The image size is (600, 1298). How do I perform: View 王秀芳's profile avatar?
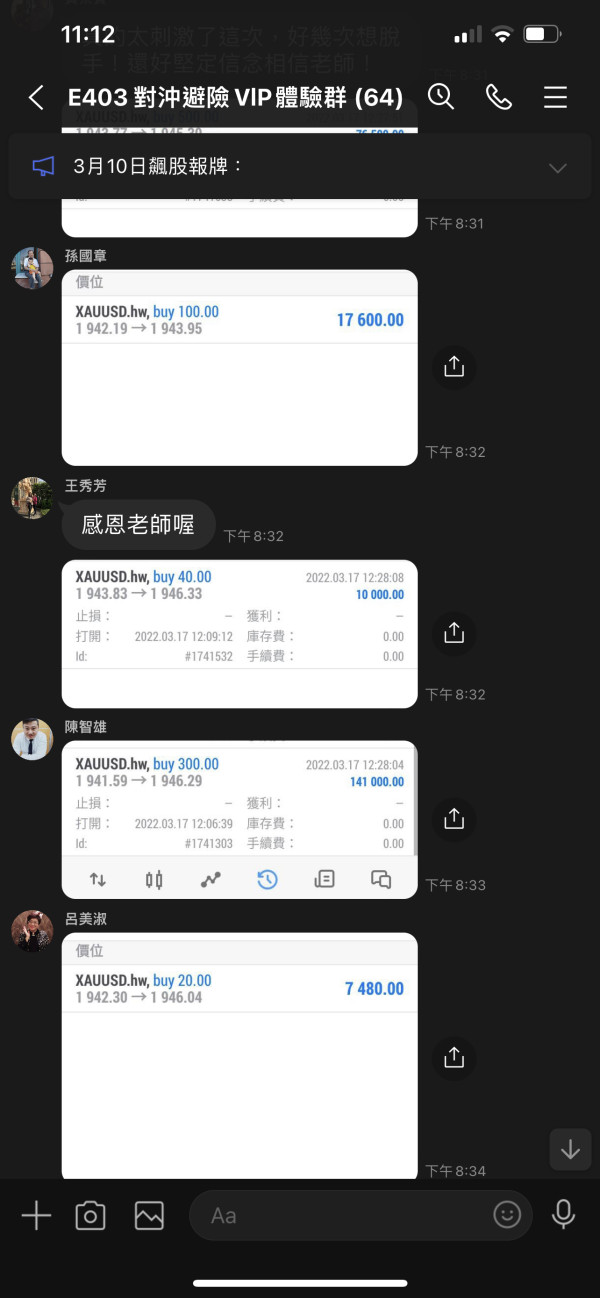point(32,498)
